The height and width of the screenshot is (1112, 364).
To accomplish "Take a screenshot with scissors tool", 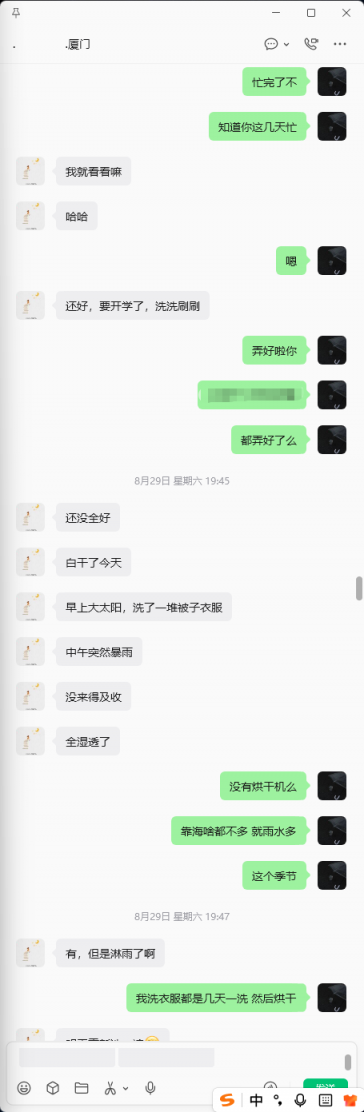I will [111, 1087].
